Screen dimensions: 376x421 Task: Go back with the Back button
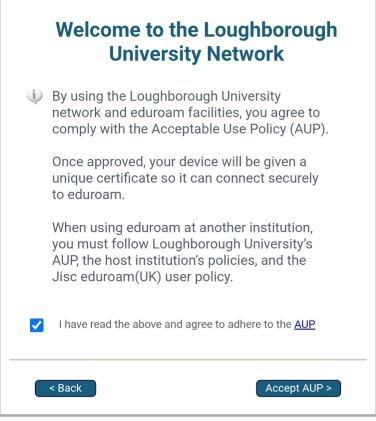[x=65, y=388]
